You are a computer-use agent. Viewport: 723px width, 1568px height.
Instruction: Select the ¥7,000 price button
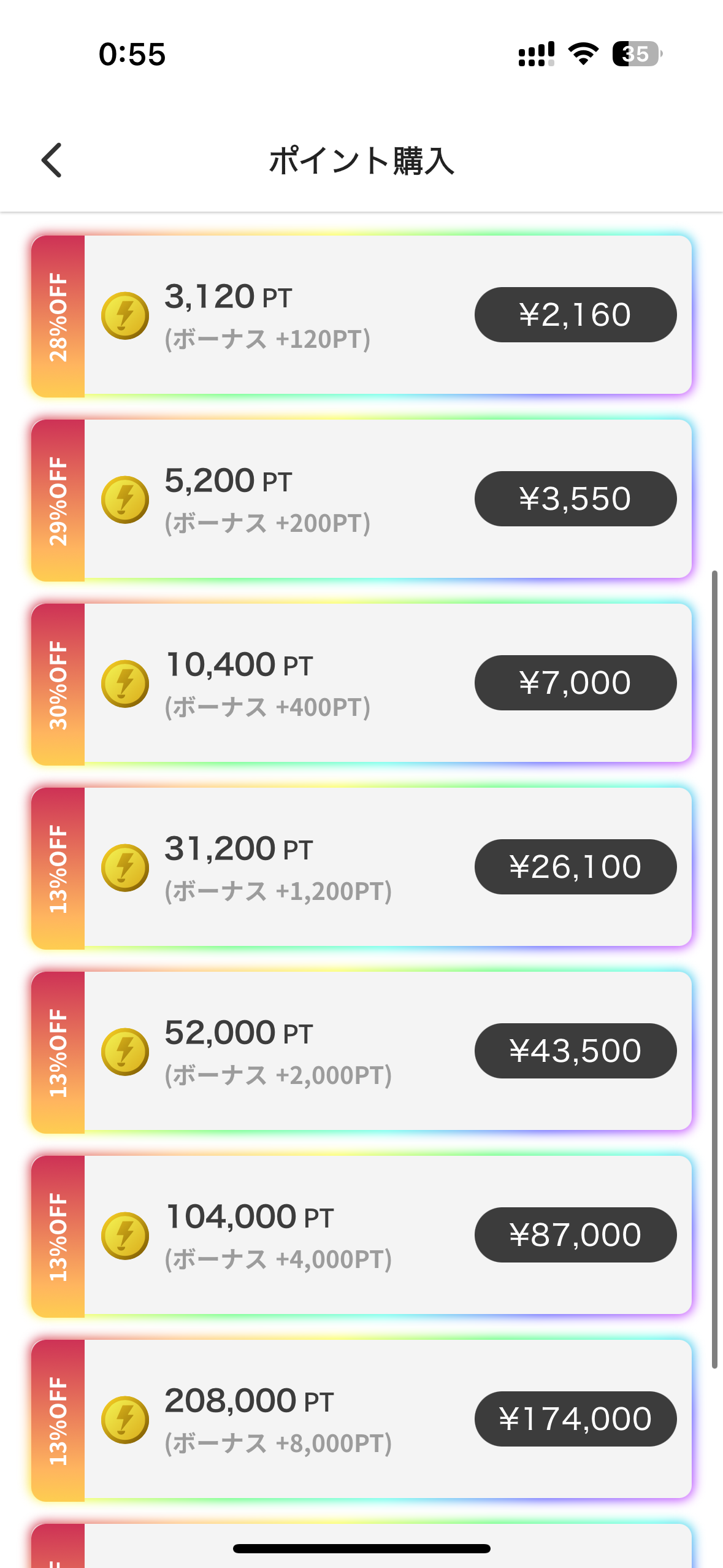click(x=575, y=683)
